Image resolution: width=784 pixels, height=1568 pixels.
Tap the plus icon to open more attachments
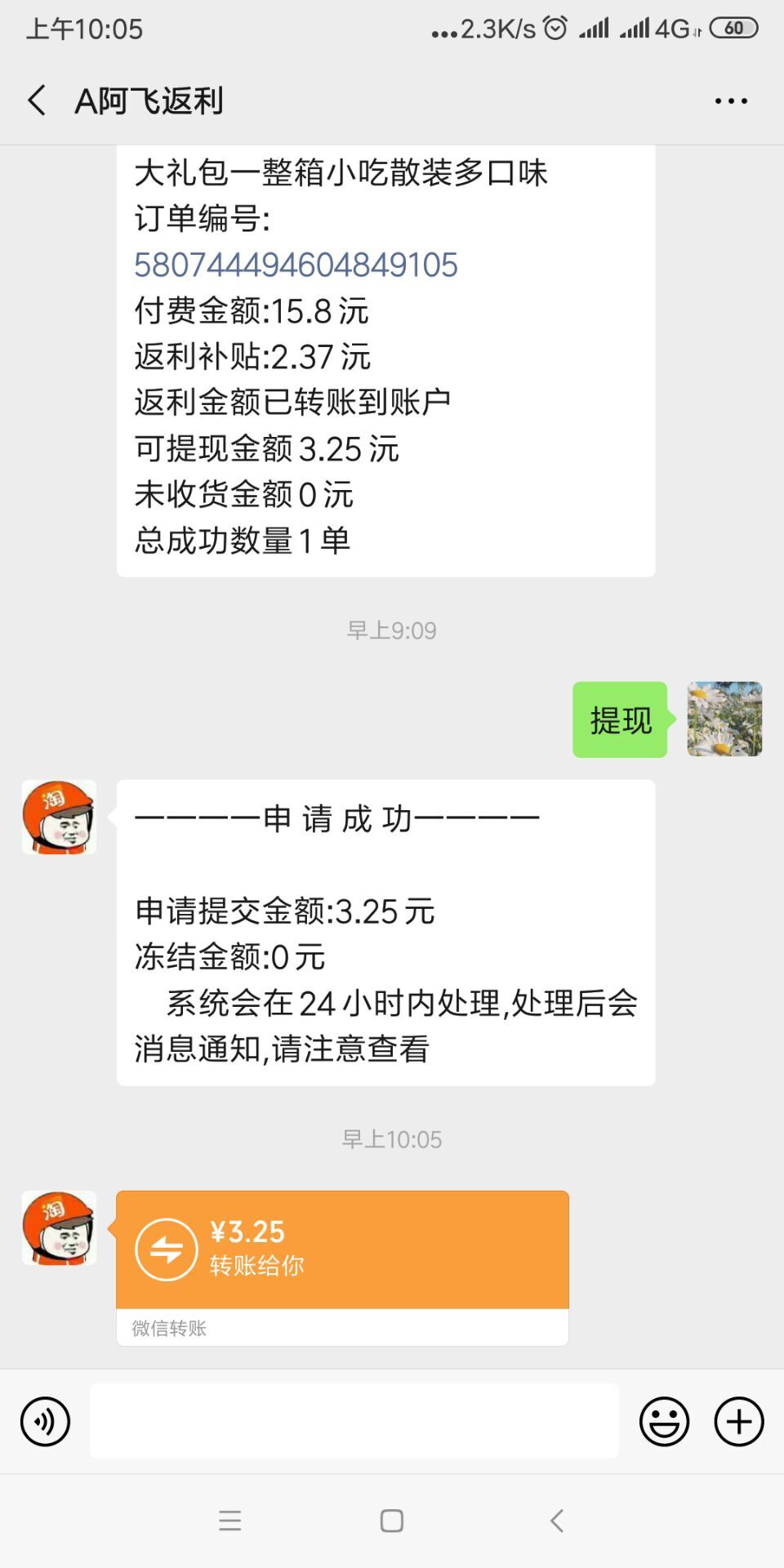pos(737,1419)
